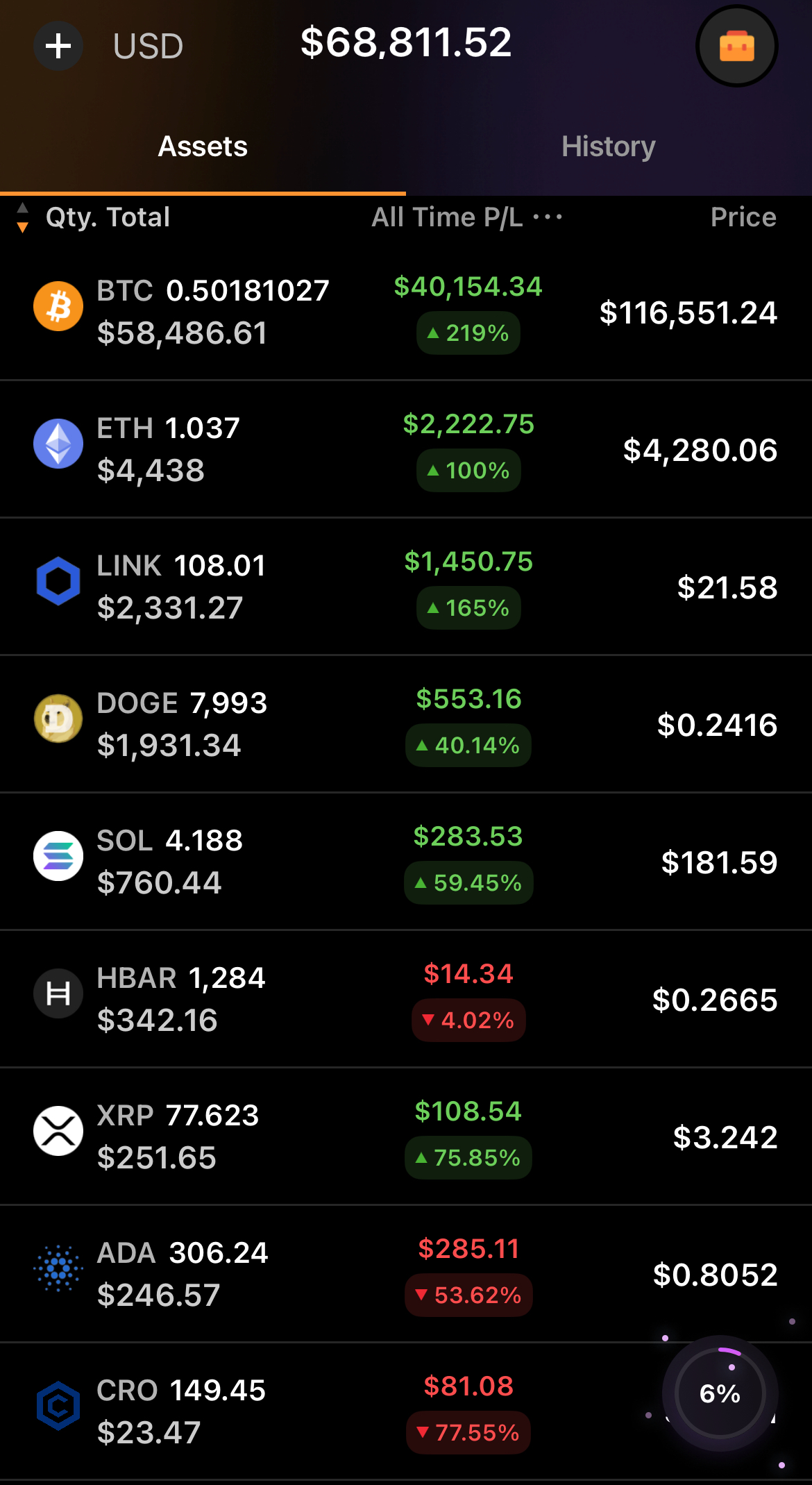Switch to the History tab
Viewport: 812px width, 1485px height.
608,146
